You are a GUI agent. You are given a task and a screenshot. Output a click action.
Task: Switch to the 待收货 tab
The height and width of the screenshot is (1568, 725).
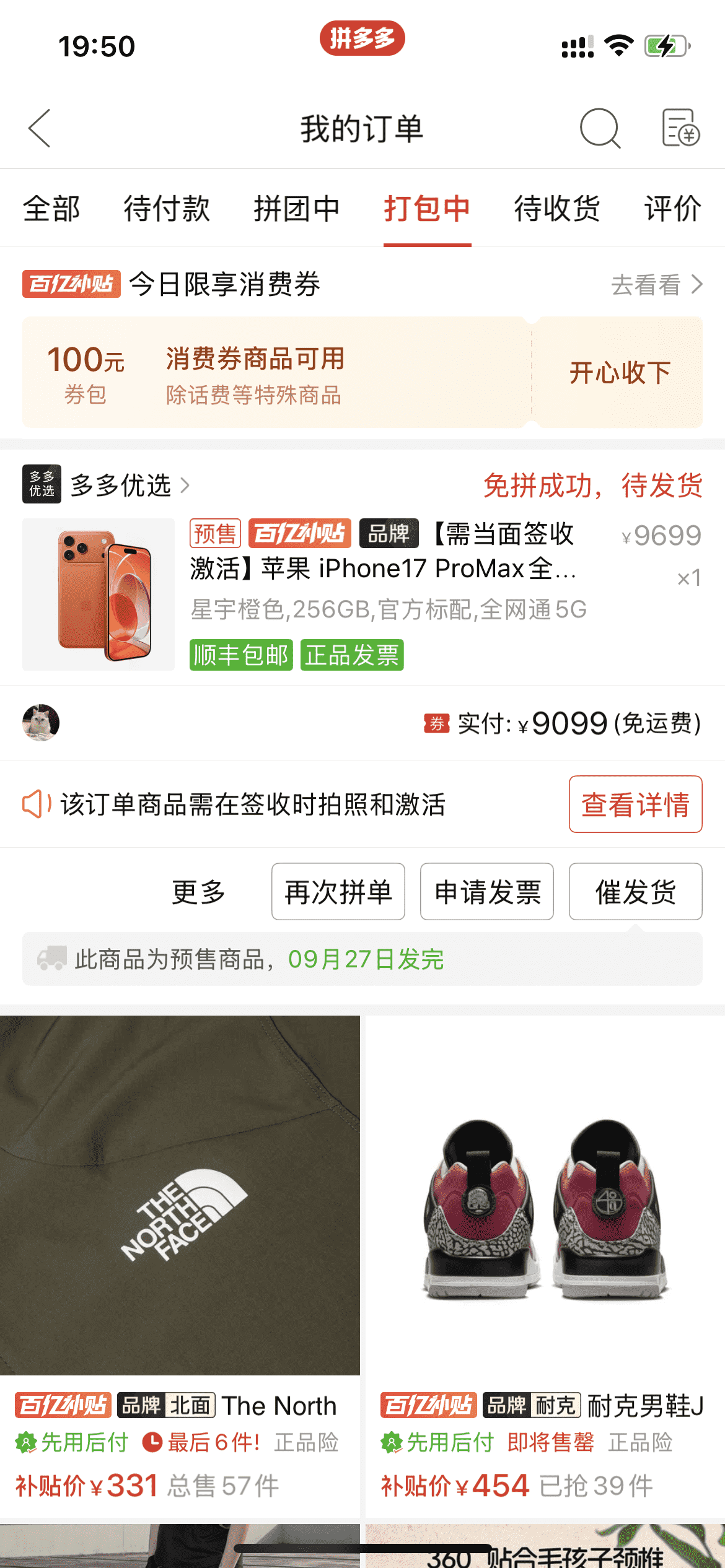[x=556, y=209]
